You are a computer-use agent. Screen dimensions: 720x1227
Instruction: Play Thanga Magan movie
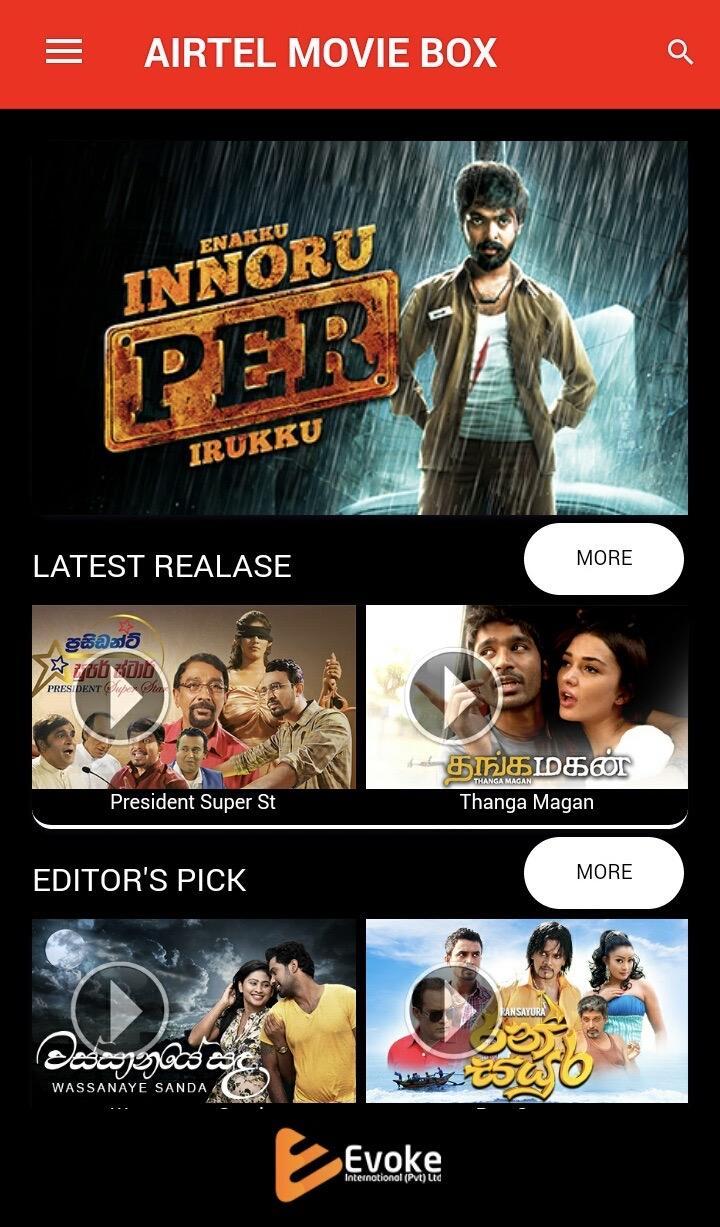click(454, 697)
